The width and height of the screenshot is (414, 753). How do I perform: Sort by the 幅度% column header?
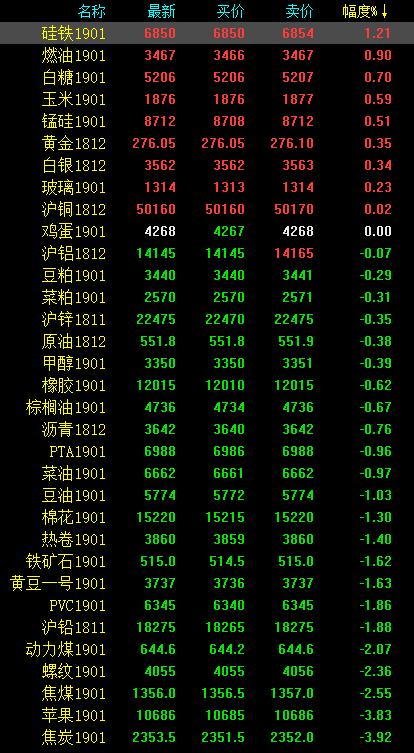pyautogui.click(x=365, y=12)
